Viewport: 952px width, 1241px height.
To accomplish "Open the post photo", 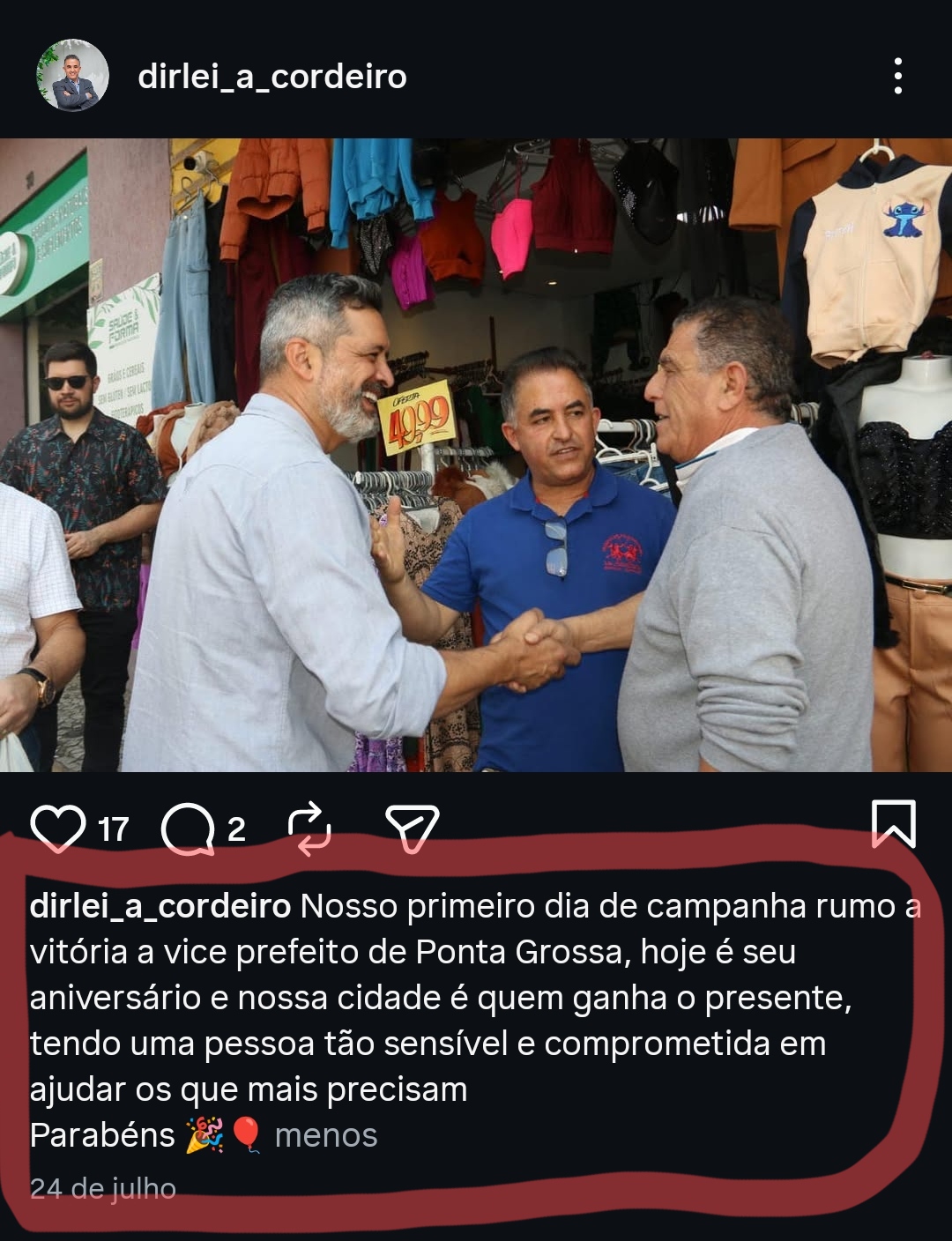I will click(476, 455).
